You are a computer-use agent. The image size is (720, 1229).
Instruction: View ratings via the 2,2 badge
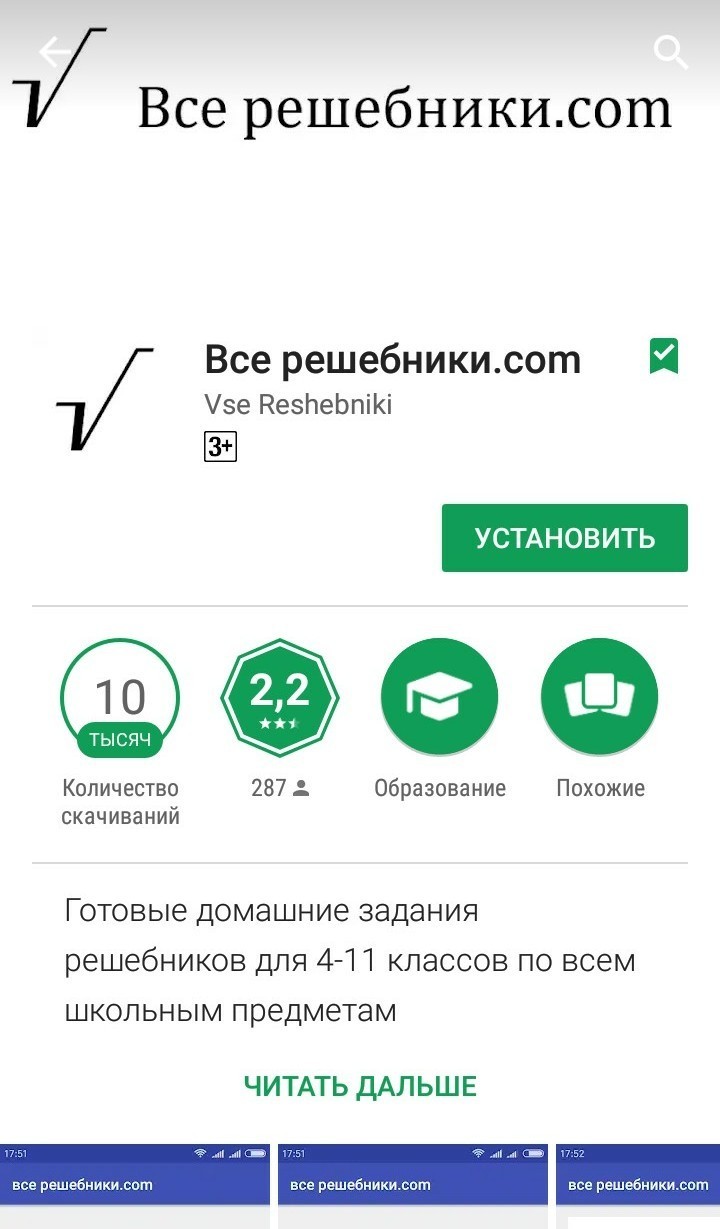[280, 697]
